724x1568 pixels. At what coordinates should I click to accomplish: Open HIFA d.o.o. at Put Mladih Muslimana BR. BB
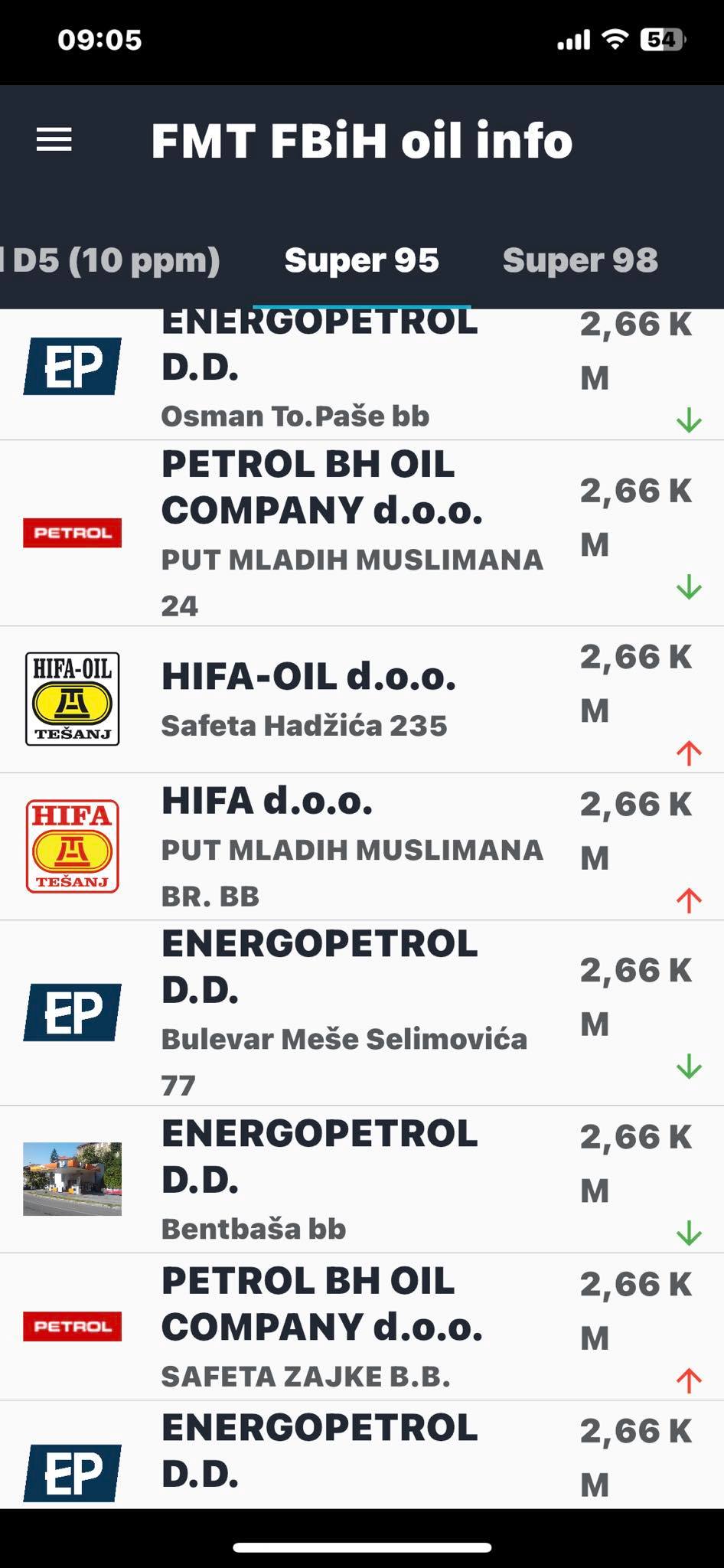[362, 847]
